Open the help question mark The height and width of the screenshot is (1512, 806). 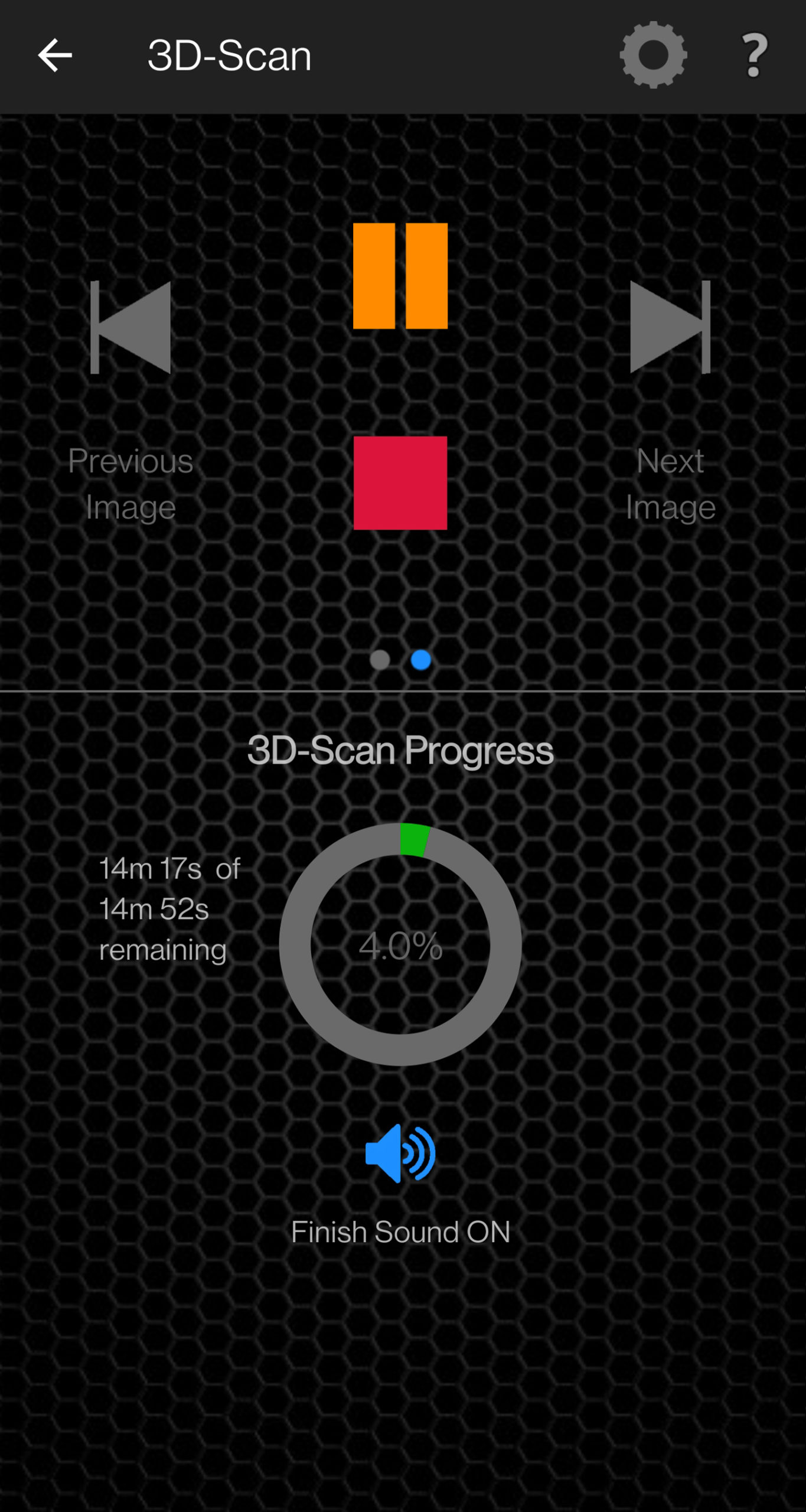(x=754, y=56)
